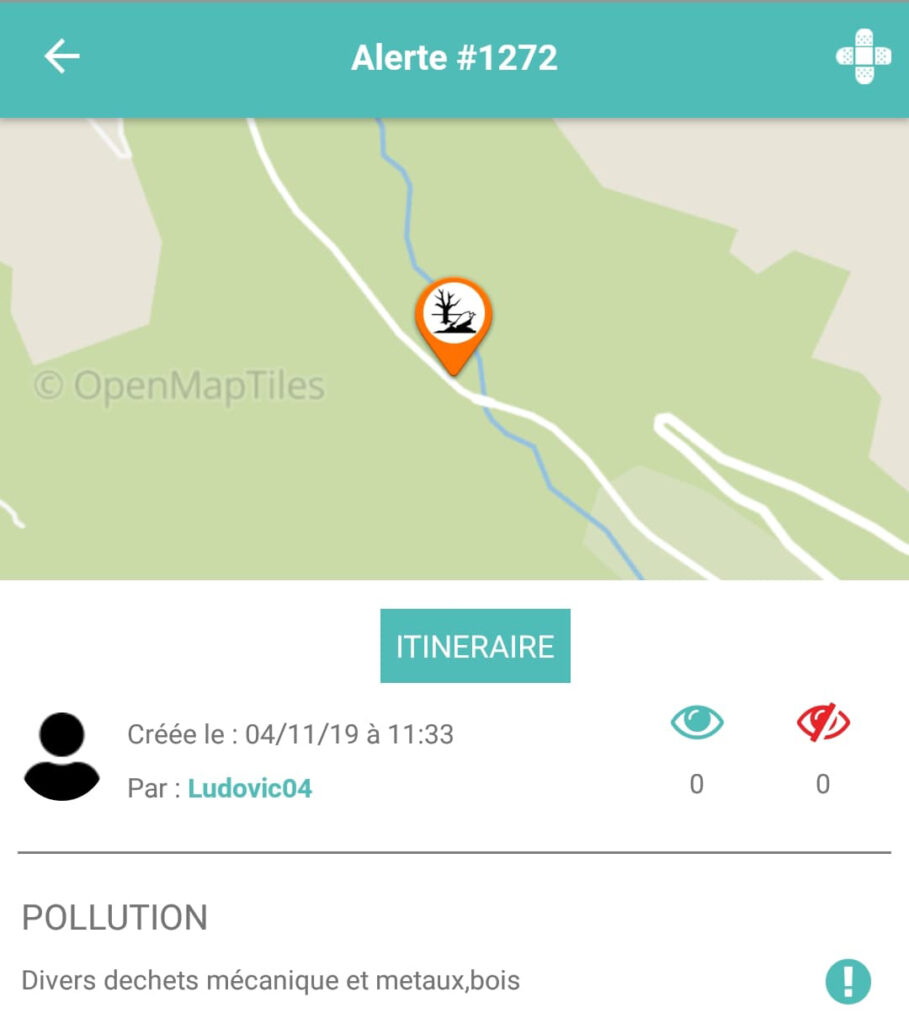Tap the exclamation icon beside the pollution description
Screen dimensions: 909x1024
[848, 981]
